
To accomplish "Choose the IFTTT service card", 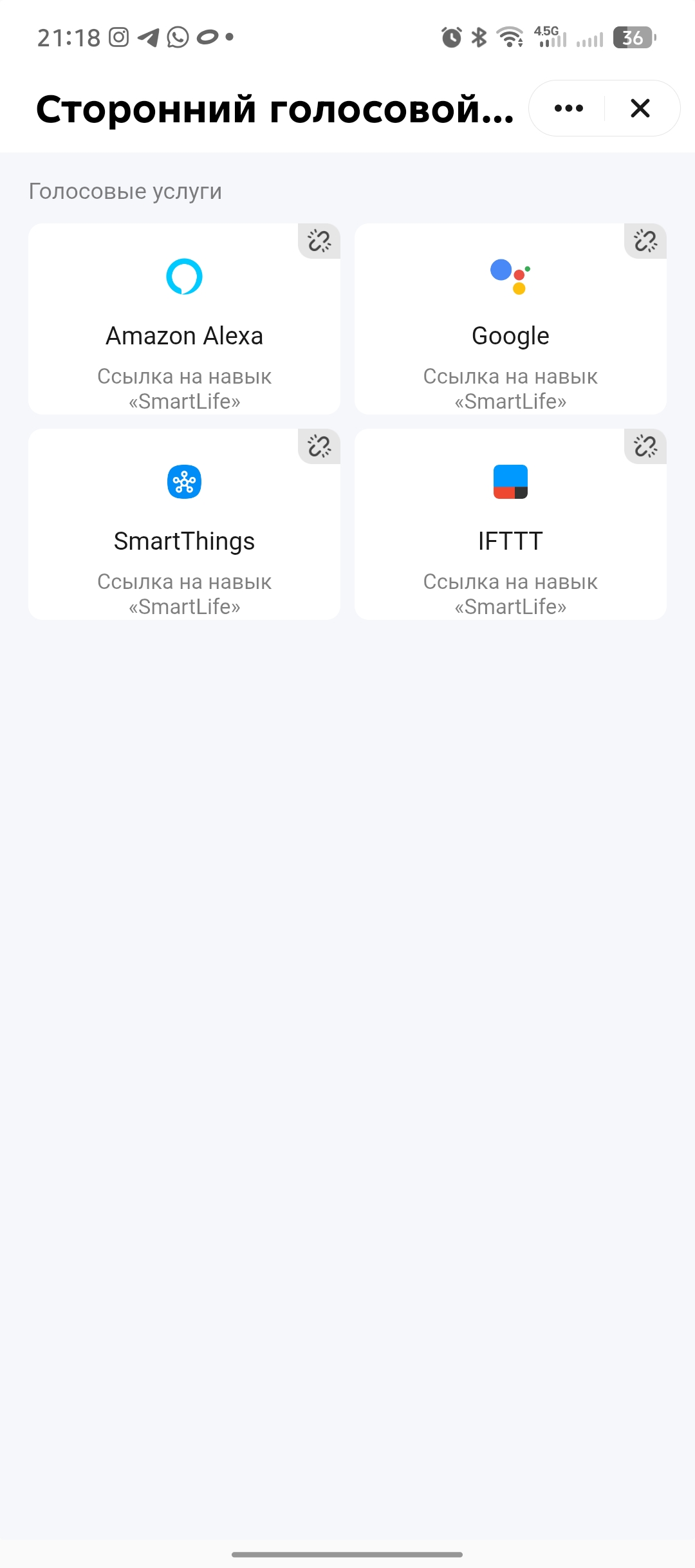I will click(510, 524).
